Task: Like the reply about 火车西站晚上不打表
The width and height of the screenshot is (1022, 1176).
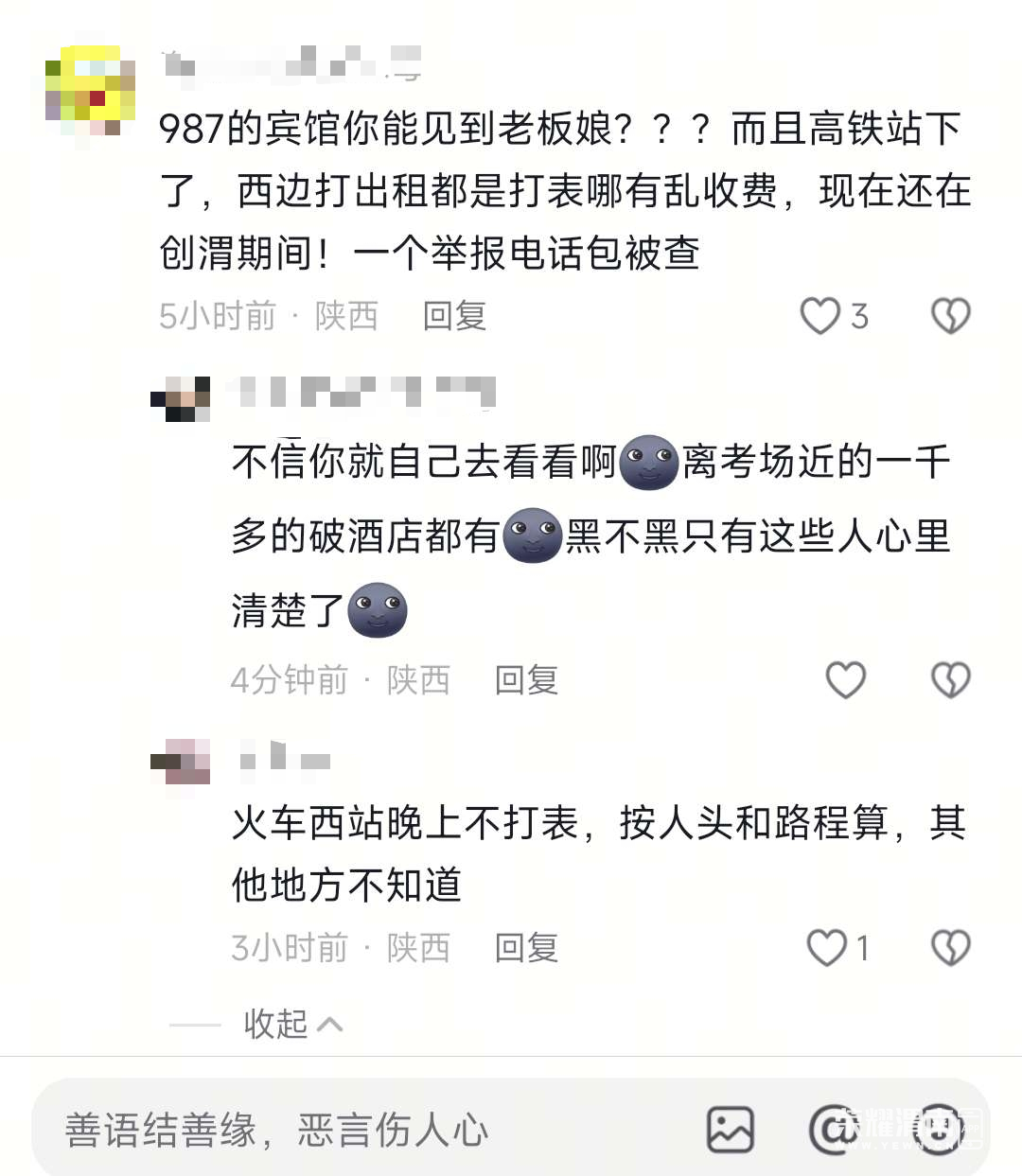Action: [x=826, y=948]
